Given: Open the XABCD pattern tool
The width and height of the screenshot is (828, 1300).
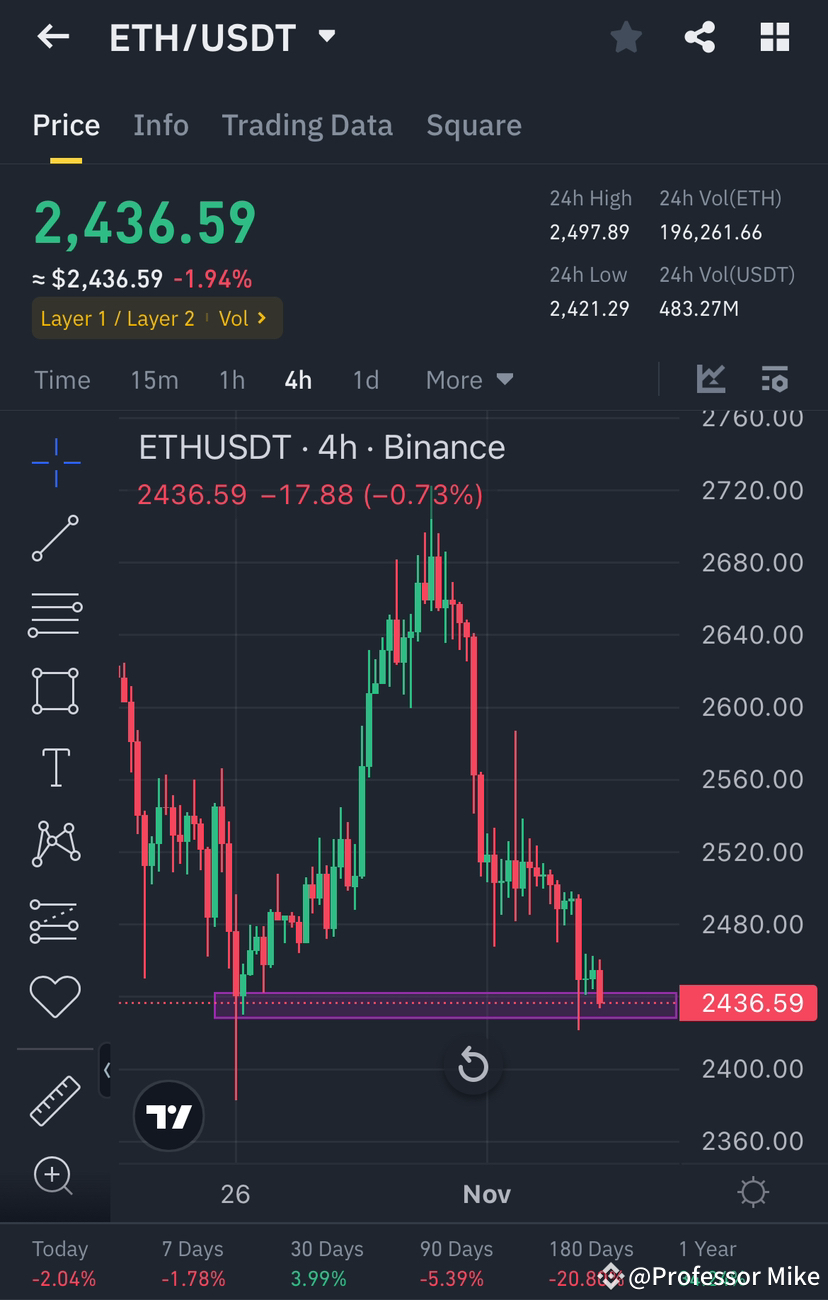Looking at the screenshot, I should pos(55,844).
